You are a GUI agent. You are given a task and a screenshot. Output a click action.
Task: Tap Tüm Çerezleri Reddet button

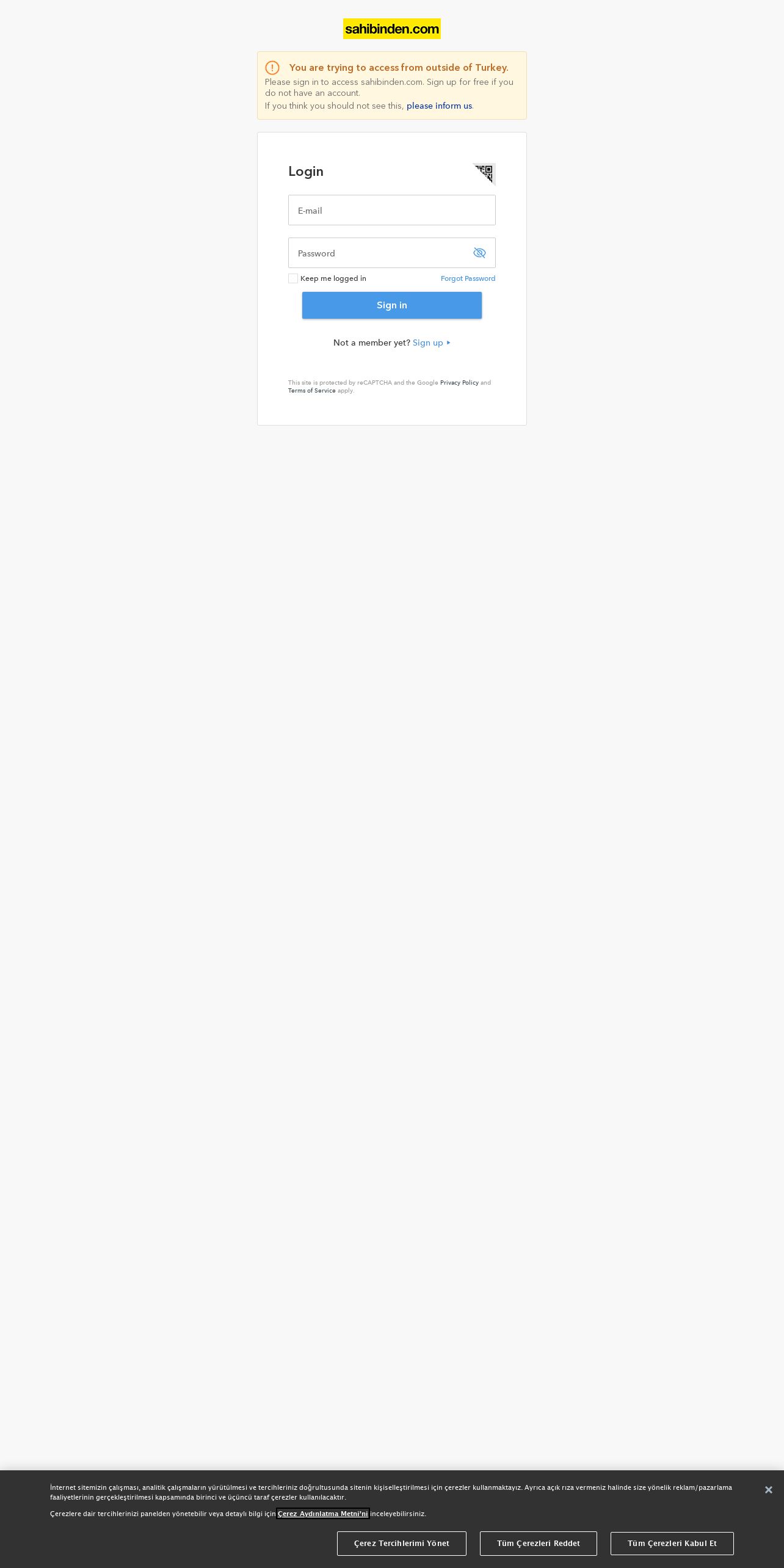[539, 1544]
